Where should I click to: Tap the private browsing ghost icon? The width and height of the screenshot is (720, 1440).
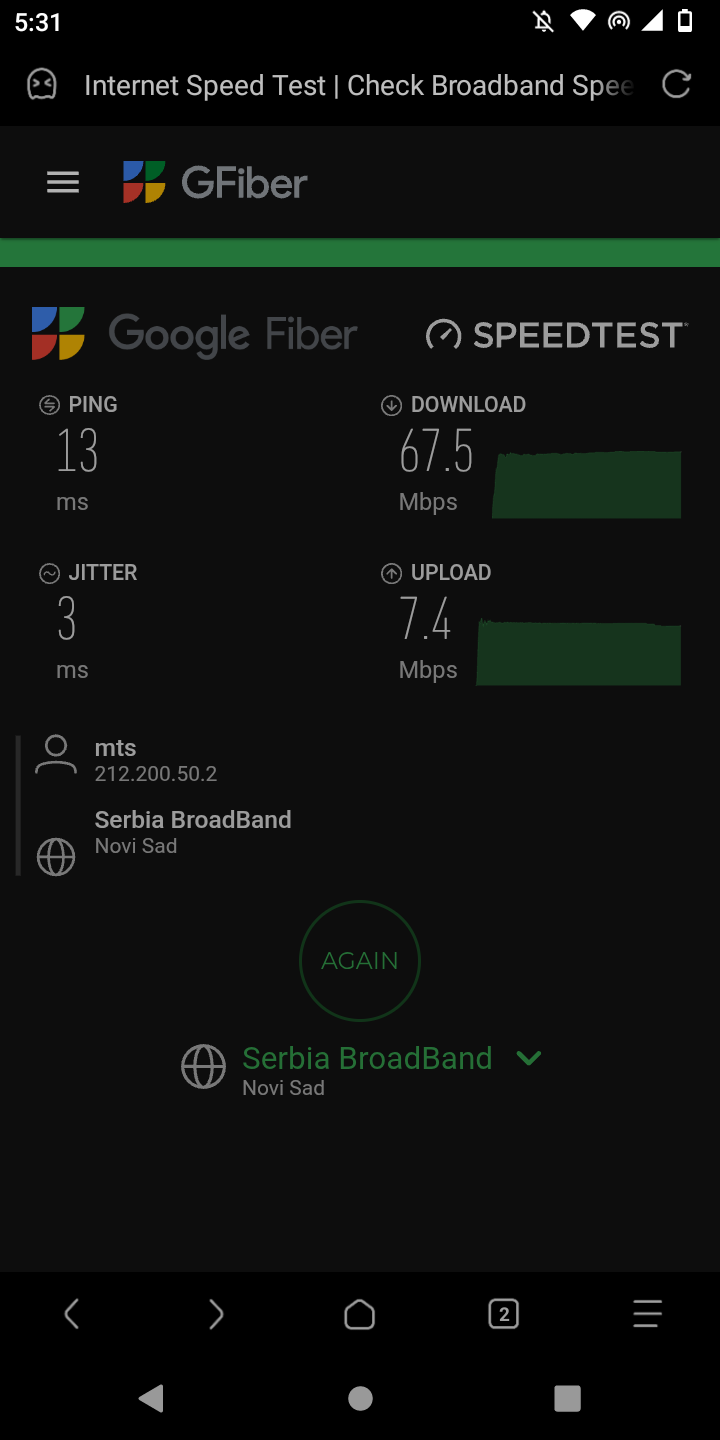pos(42,85)
